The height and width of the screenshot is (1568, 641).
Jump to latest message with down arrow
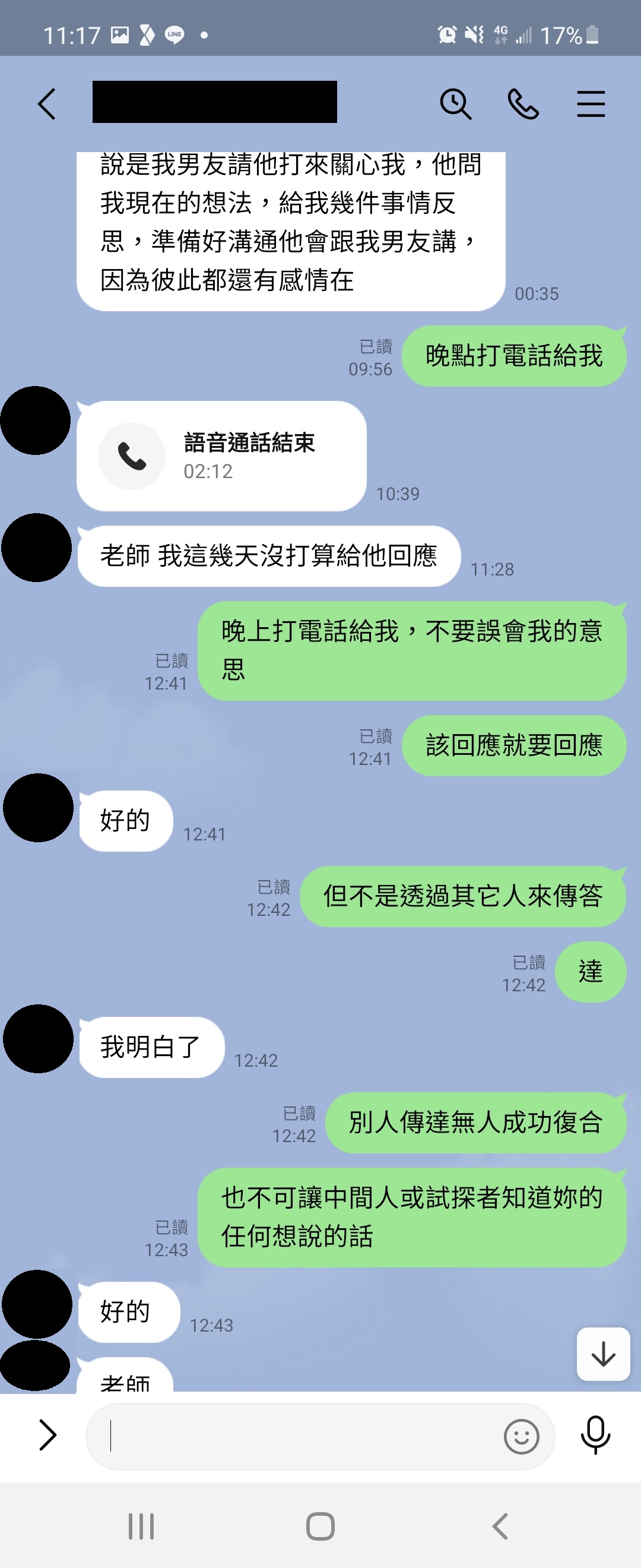[602, 1354]
